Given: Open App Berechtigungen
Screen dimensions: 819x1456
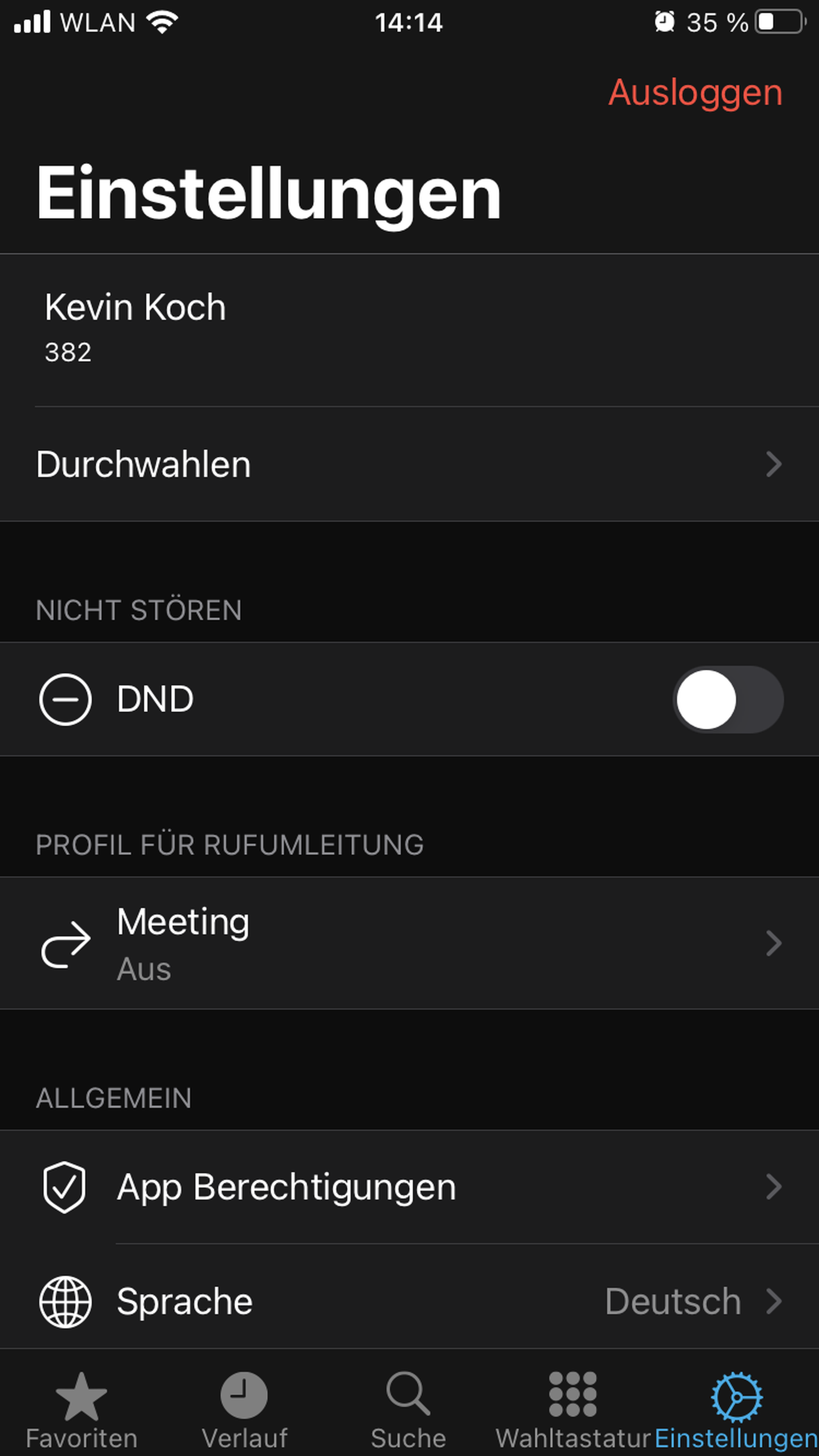Looking at the screenshot, I should [409, 1186].
